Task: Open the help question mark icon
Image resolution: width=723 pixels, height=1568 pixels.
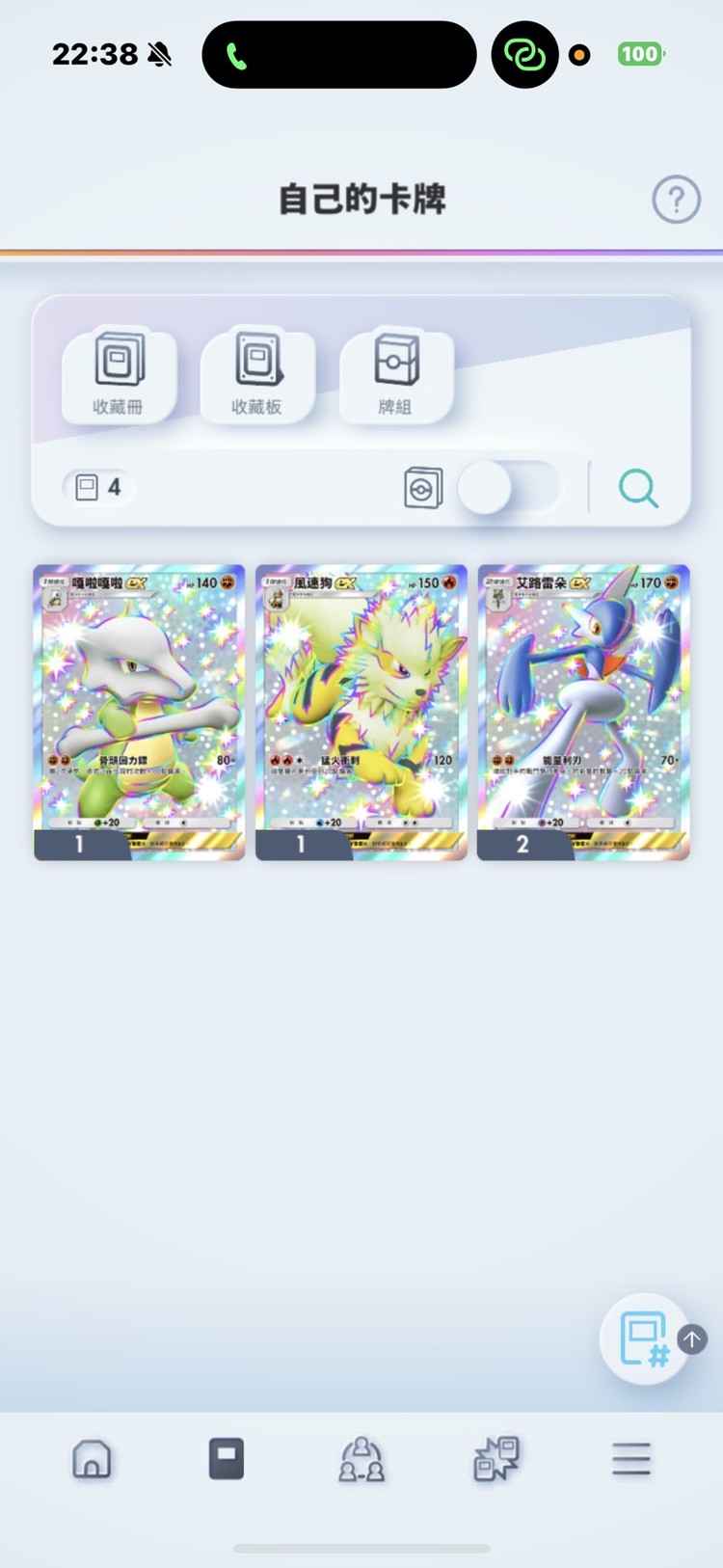Action: (x=676, y=200)
